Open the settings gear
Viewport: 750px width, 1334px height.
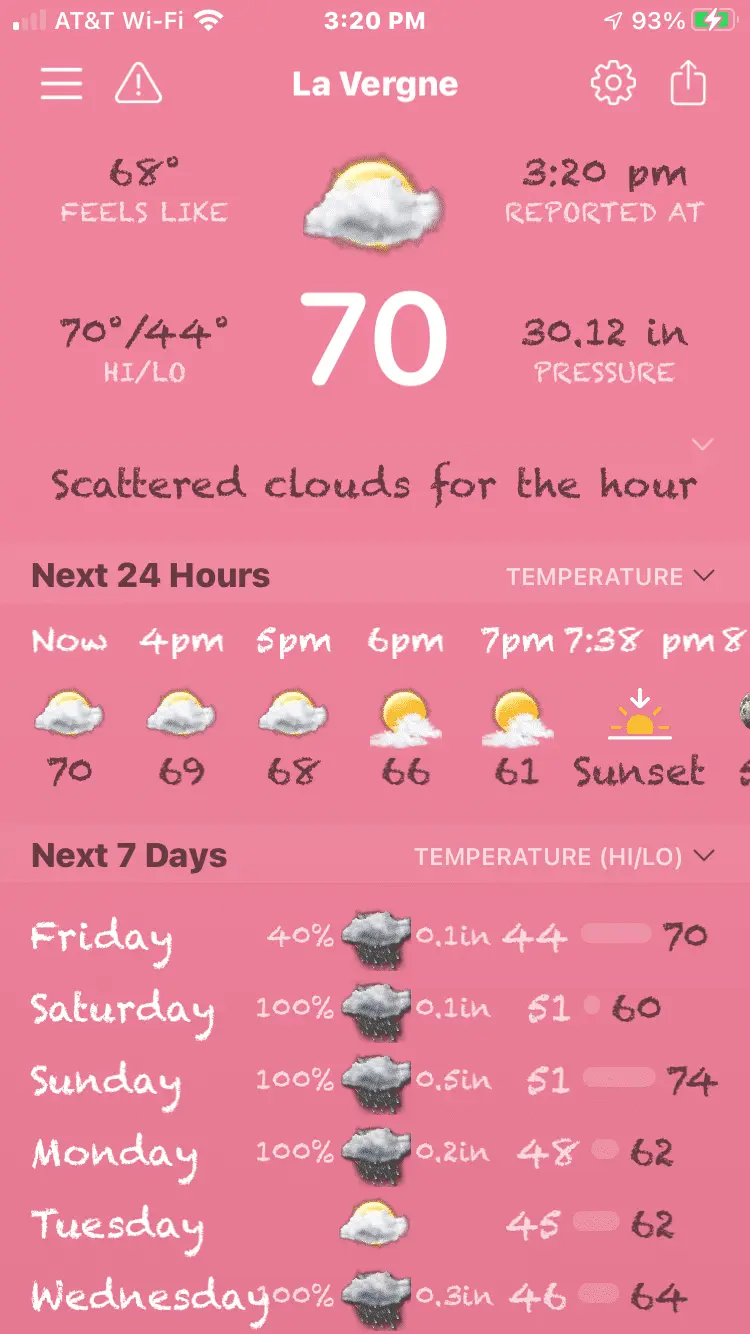coord(613,84)
